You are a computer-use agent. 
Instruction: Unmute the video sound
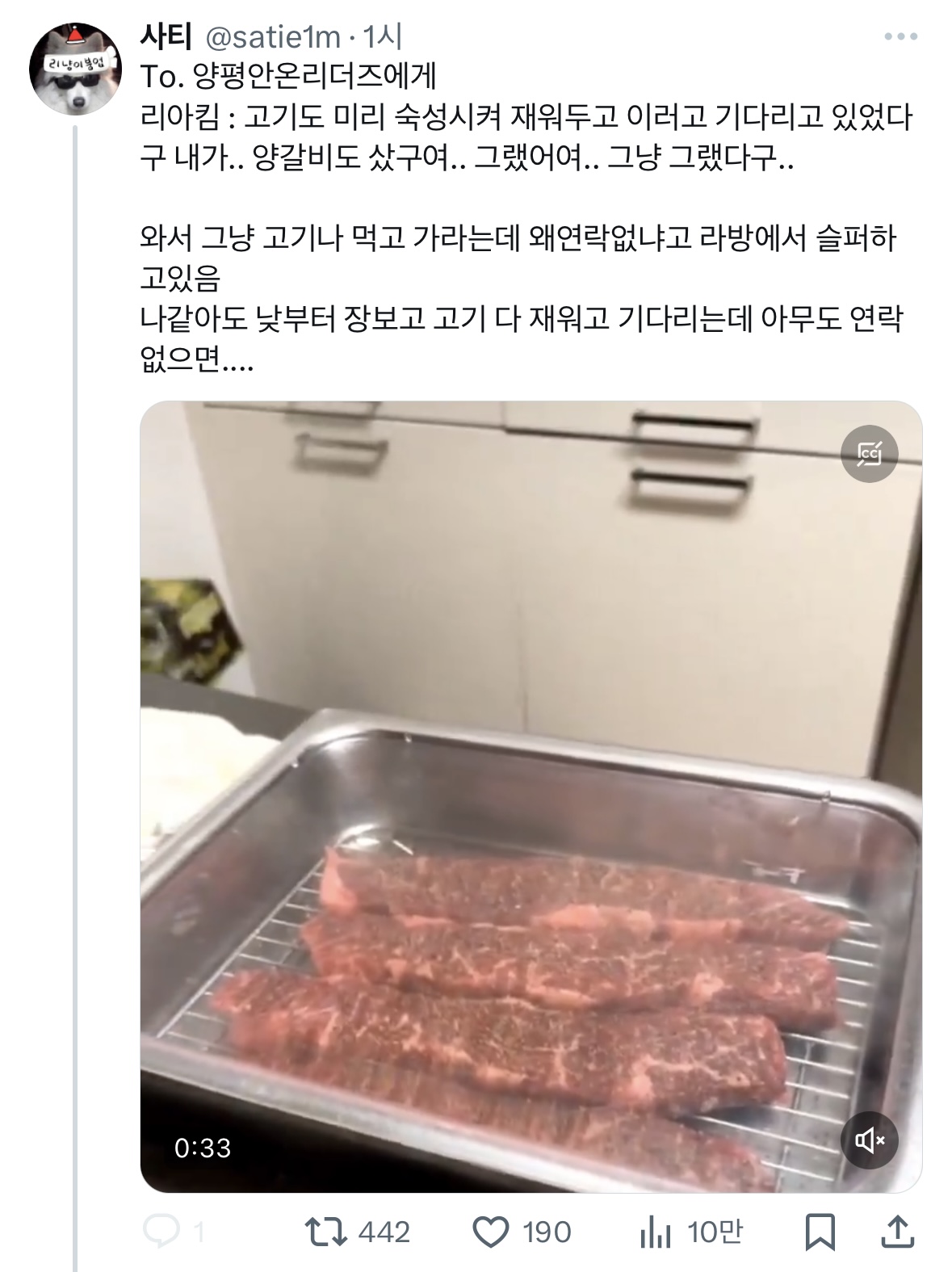(870, 1140)
